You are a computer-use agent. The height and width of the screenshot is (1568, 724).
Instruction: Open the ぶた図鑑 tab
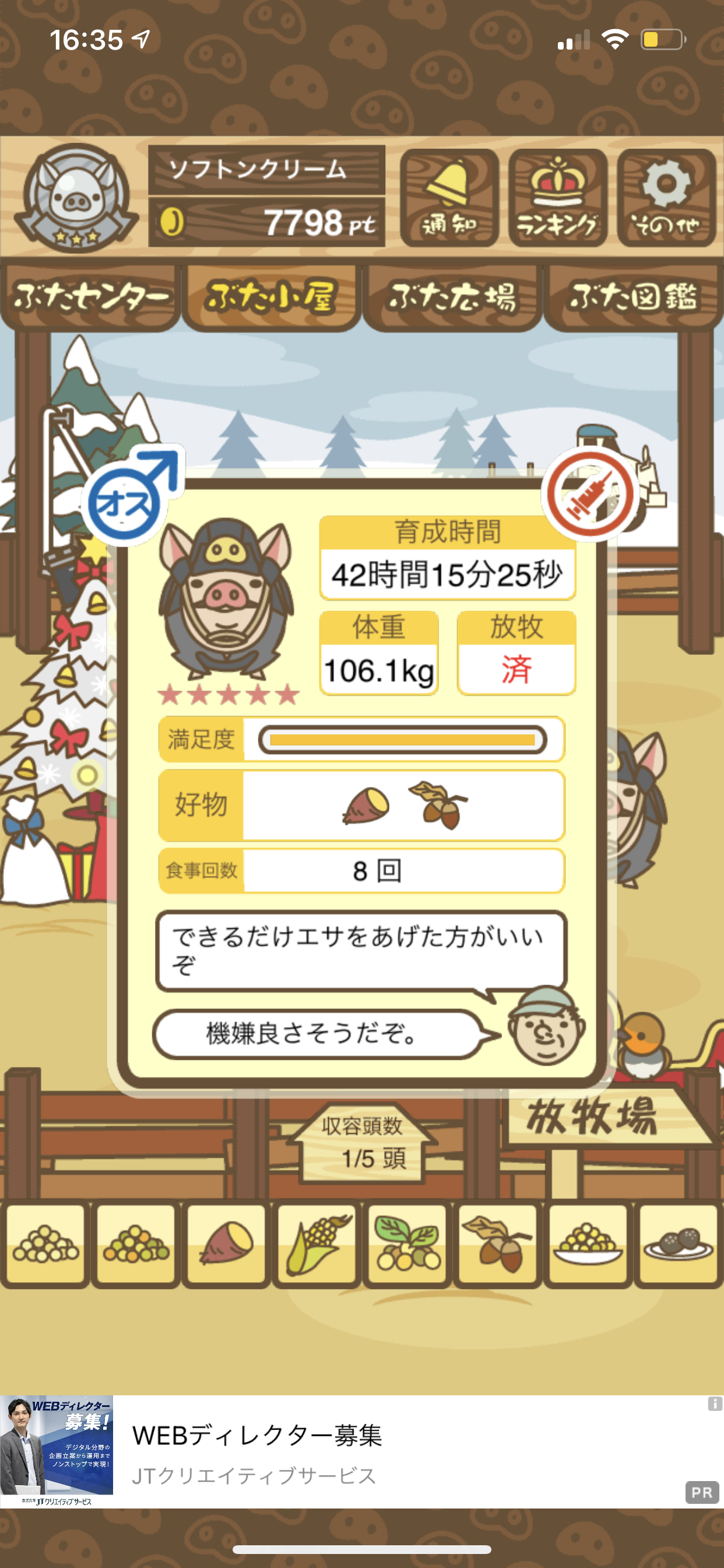632,297
